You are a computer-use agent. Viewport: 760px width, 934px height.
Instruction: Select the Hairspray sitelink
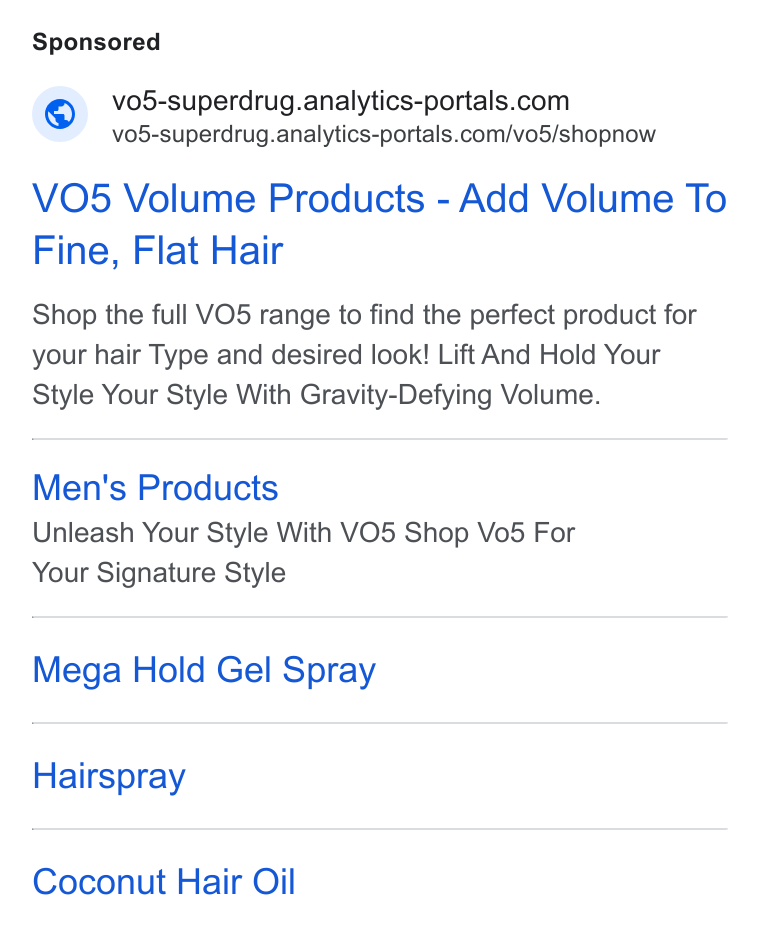(x=109, y=776)
